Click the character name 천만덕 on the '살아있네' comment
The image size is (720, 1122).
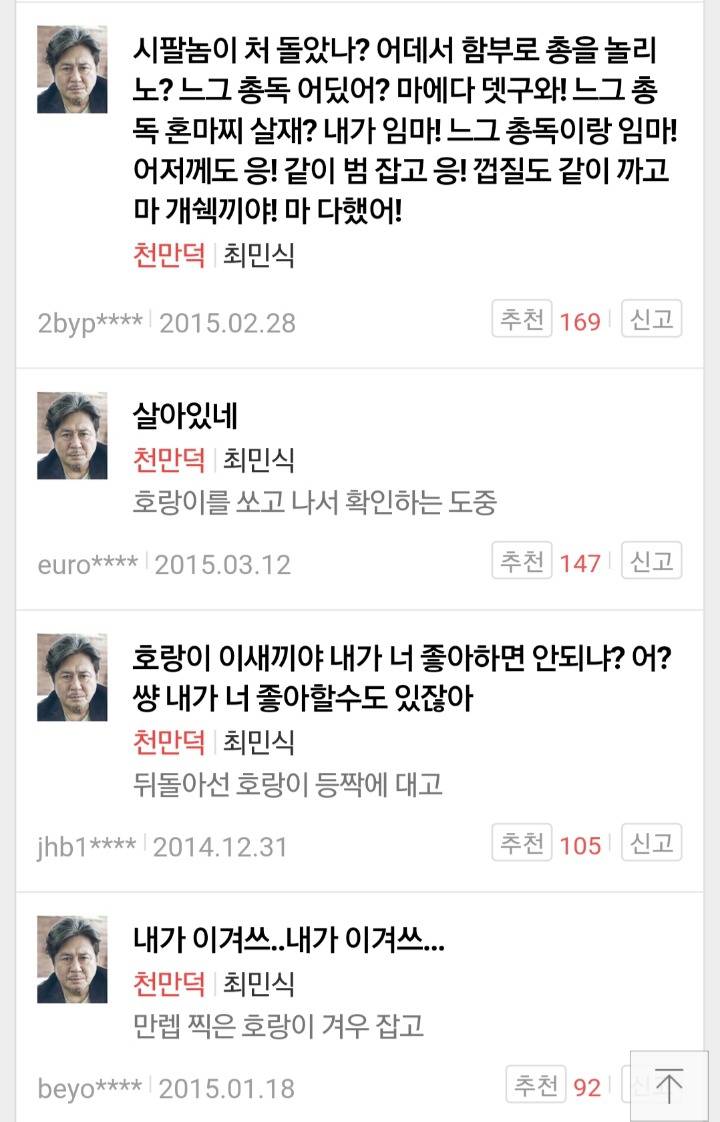coord(166,460)
